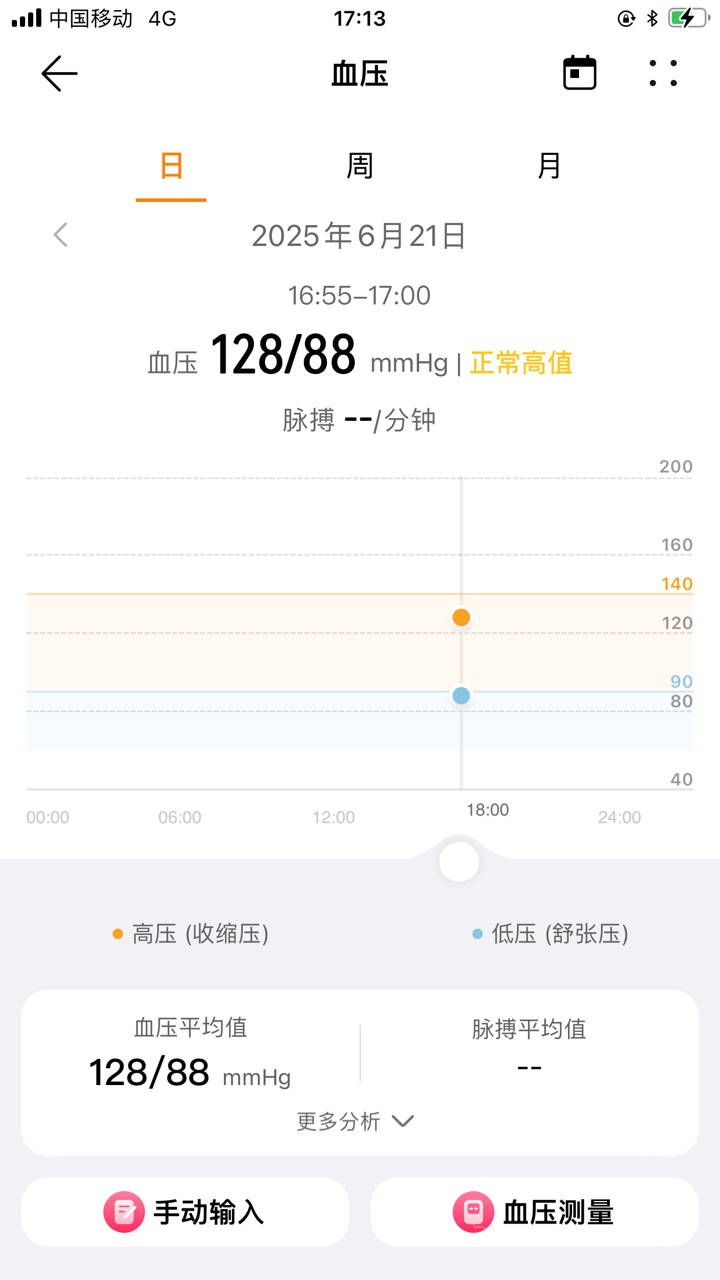The height and width of the screenshot is (1280, 720).
Task: Select the orange systolic data point
Action: click(x=461, y=618)
